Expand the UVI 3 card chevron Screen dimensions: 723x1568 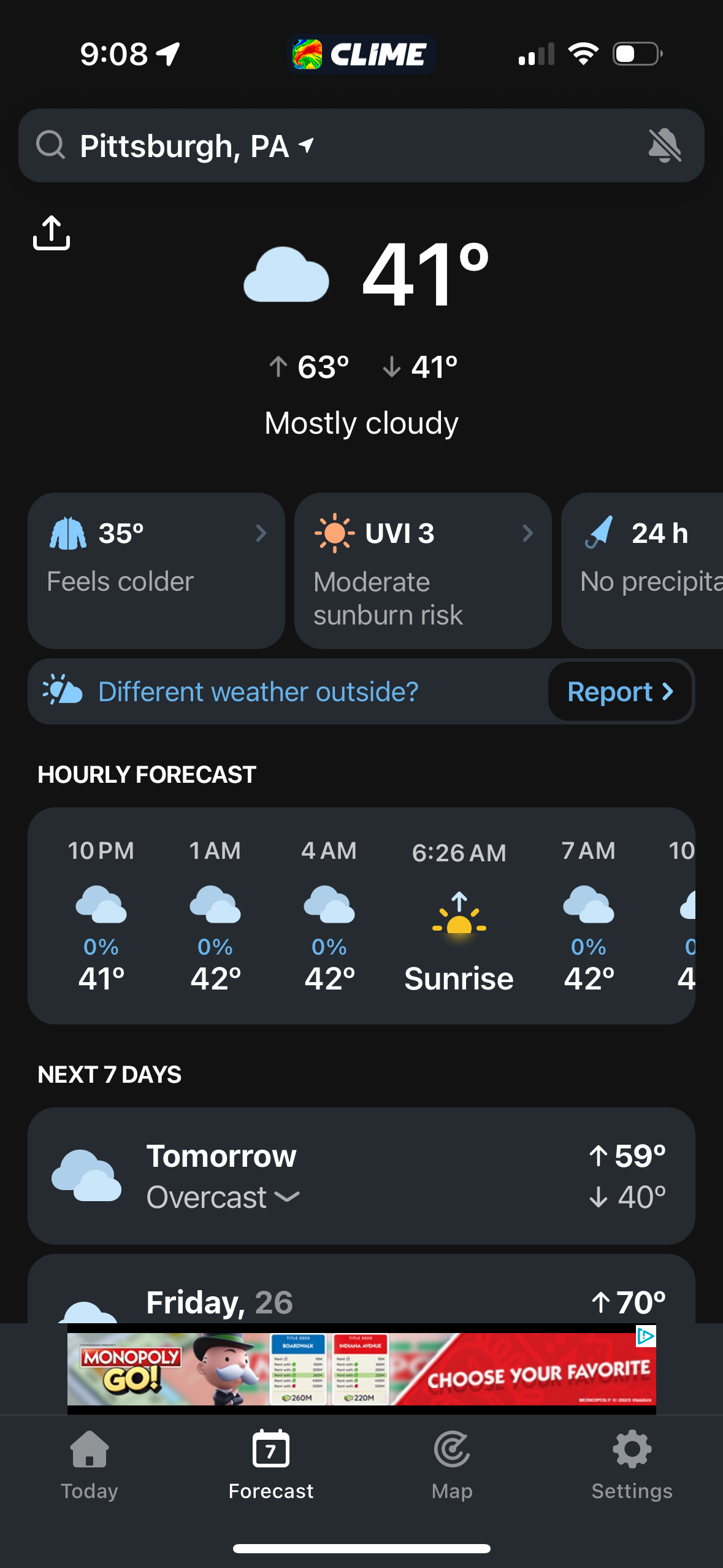tap(528, 532)
